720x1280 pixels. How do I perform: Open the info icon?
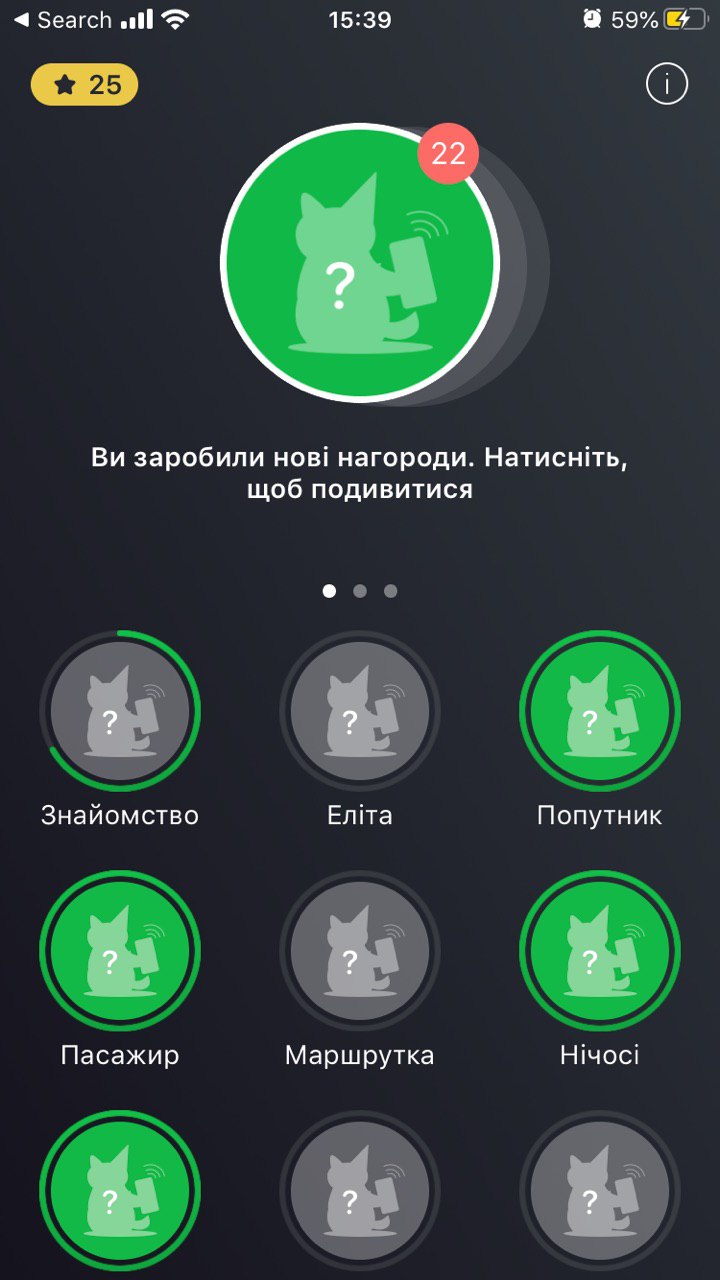(666, 85)
